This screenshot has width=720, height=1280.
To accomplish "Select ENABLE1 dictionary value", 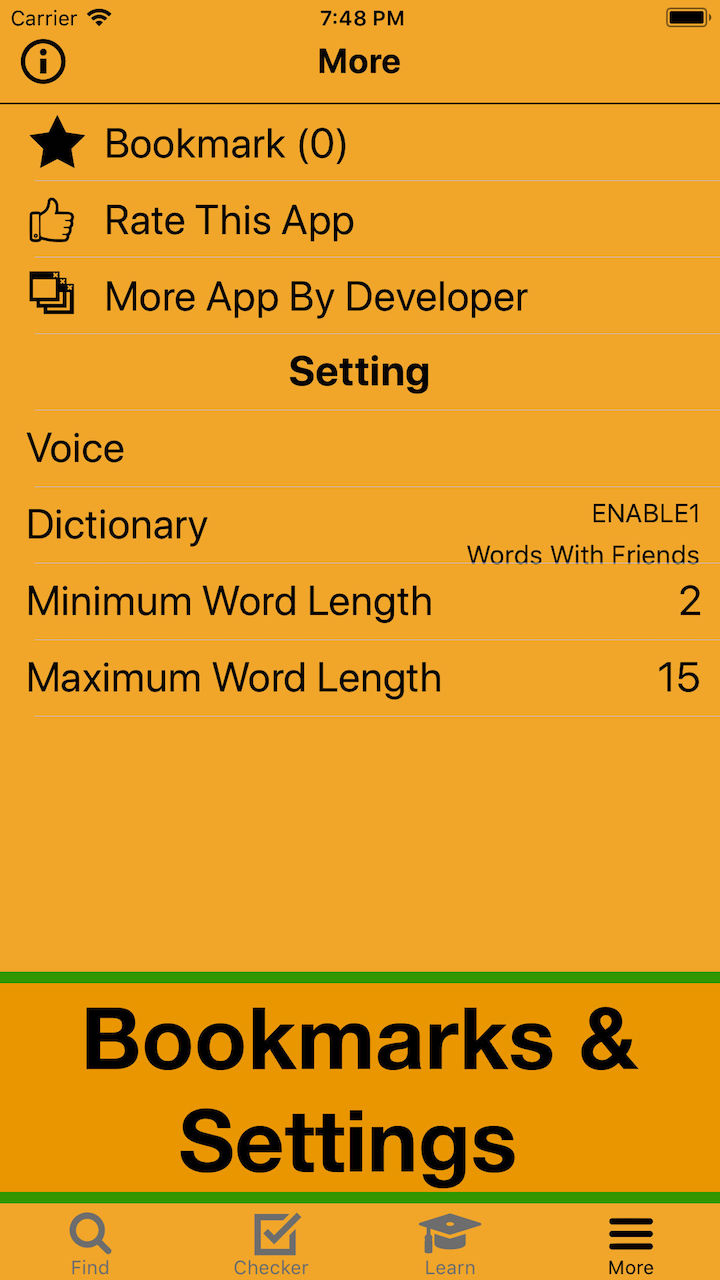I will coord(646,513).
